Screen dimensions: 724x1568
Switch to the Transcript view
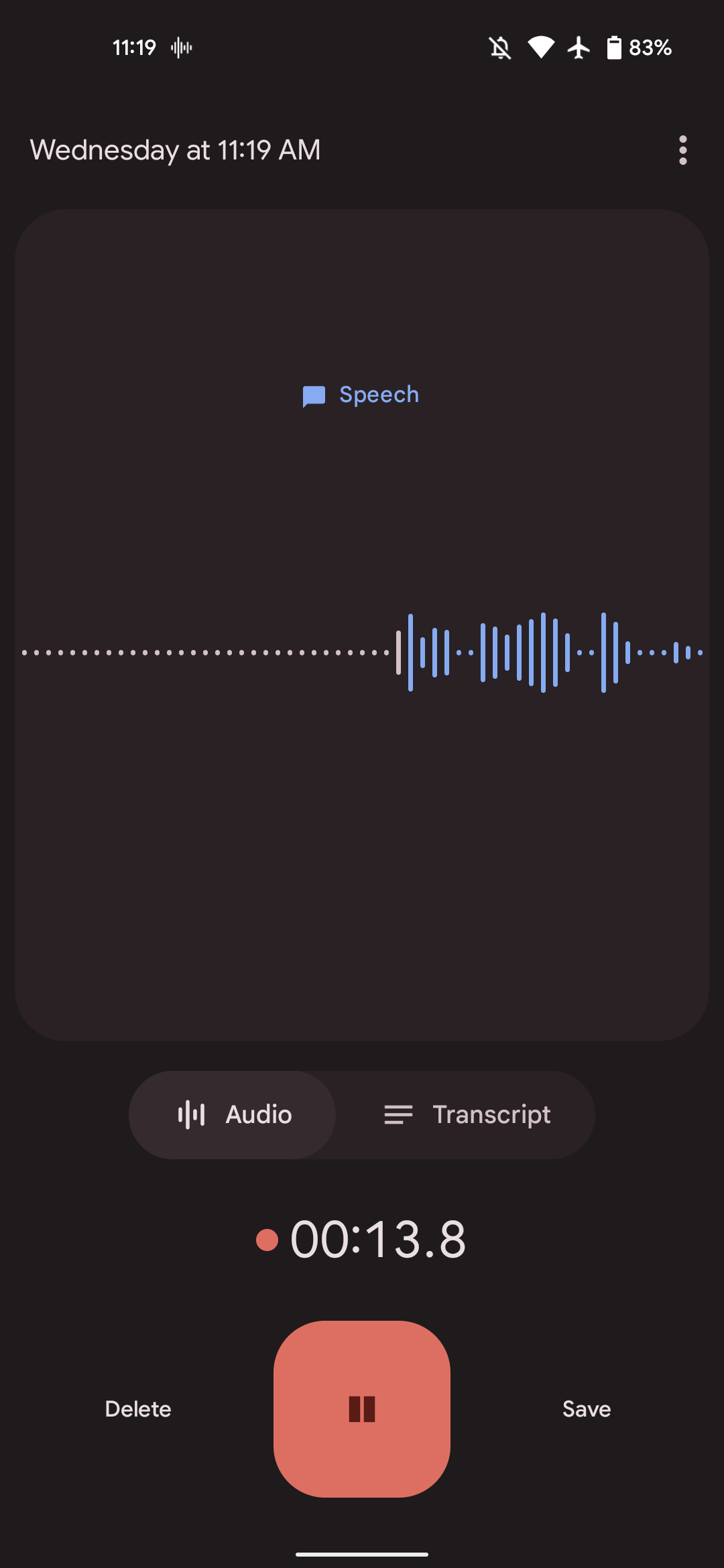pyautogui.click(x=467, y=1115)
